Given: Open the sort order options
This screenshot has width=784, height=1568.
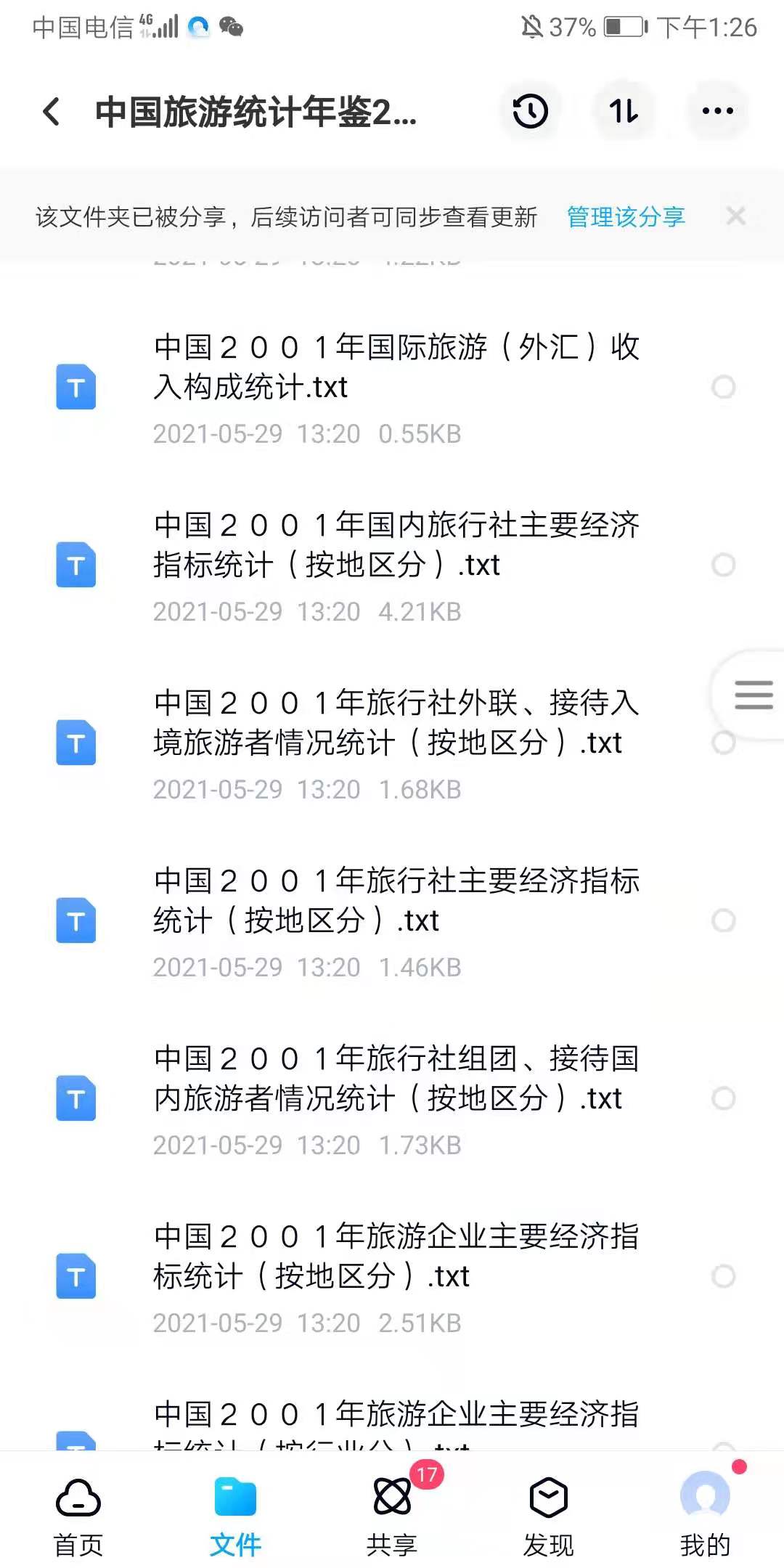Looking at the screenshot, I should point(624,112).
